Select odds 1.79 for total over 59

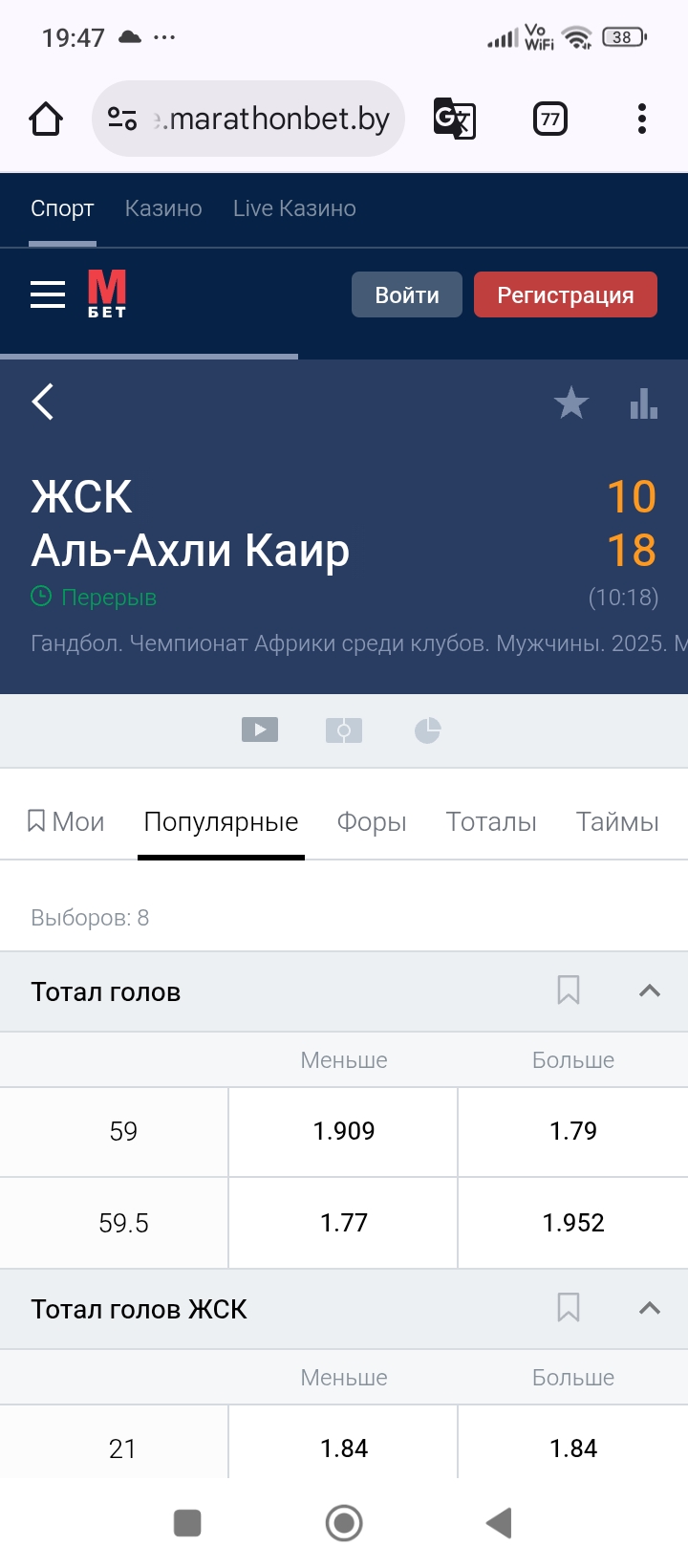(x=573, y=1131)
